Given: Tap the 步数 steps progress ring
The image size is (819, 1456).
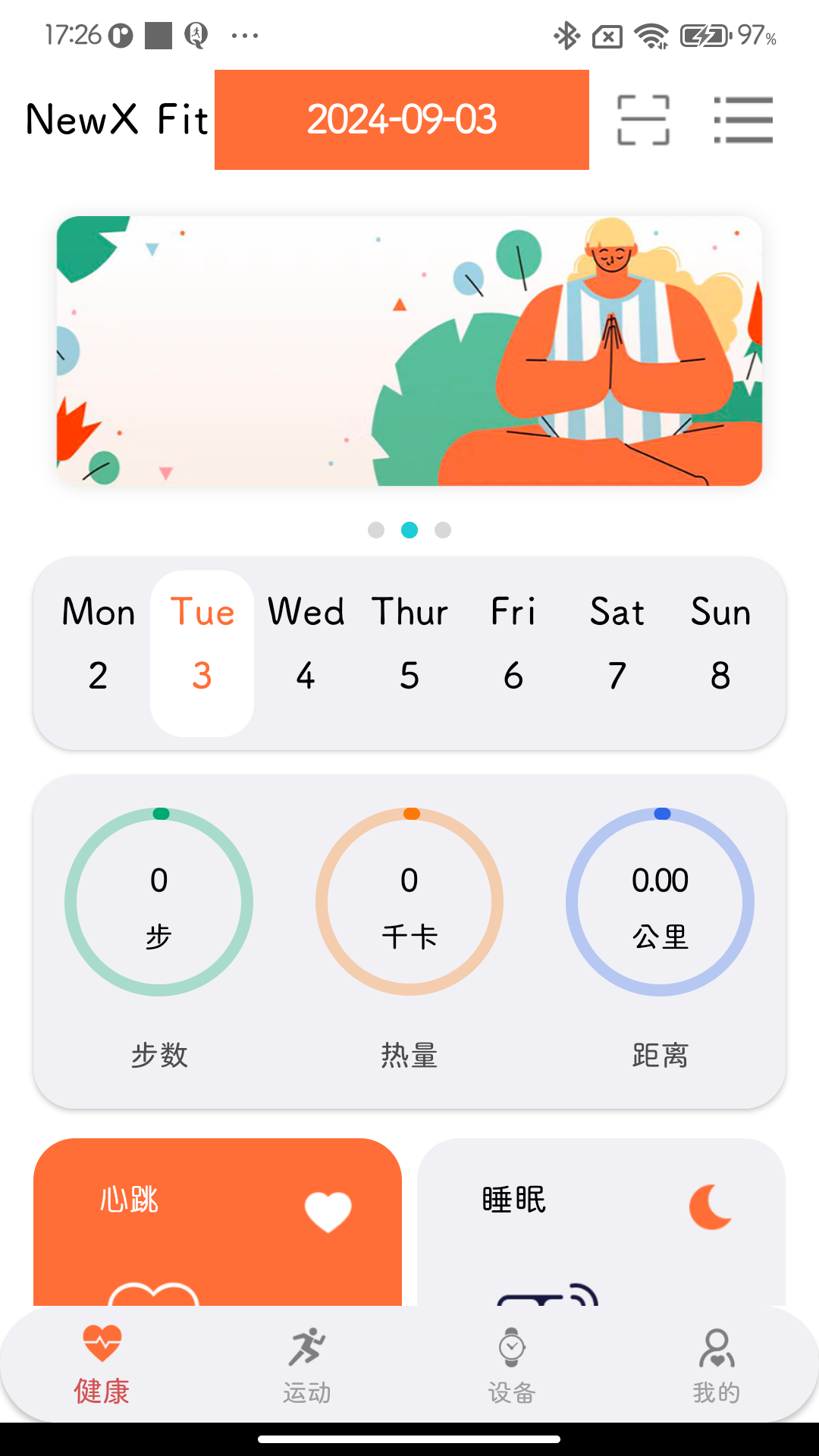Looking at the screenshot, I should 158,902.
